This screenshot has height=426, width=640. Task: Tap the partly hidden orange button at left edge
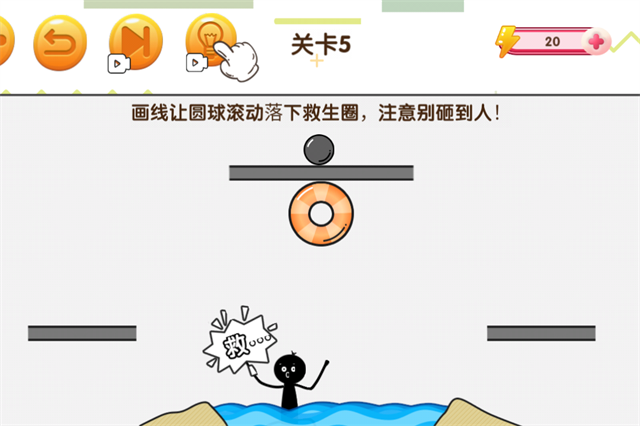4,42
